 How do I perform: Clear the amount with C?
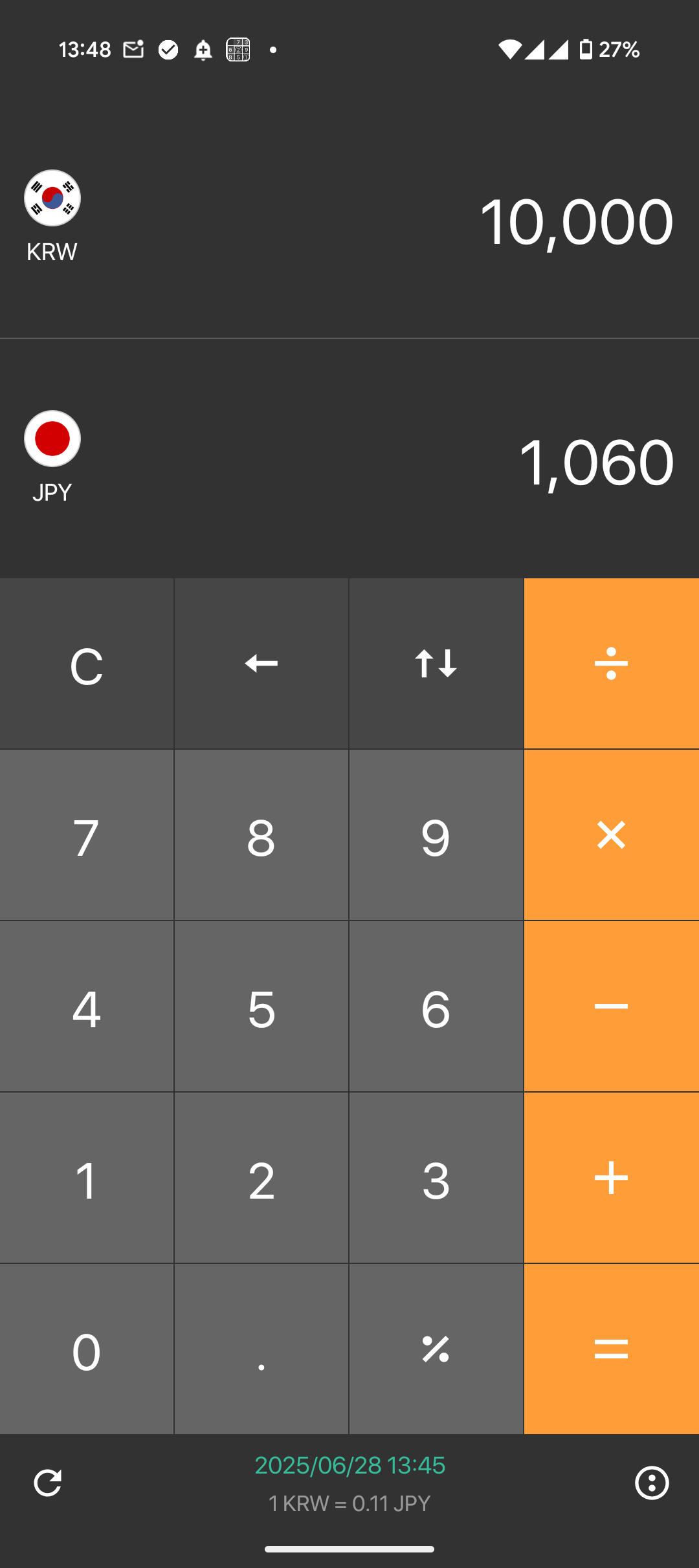87,664
